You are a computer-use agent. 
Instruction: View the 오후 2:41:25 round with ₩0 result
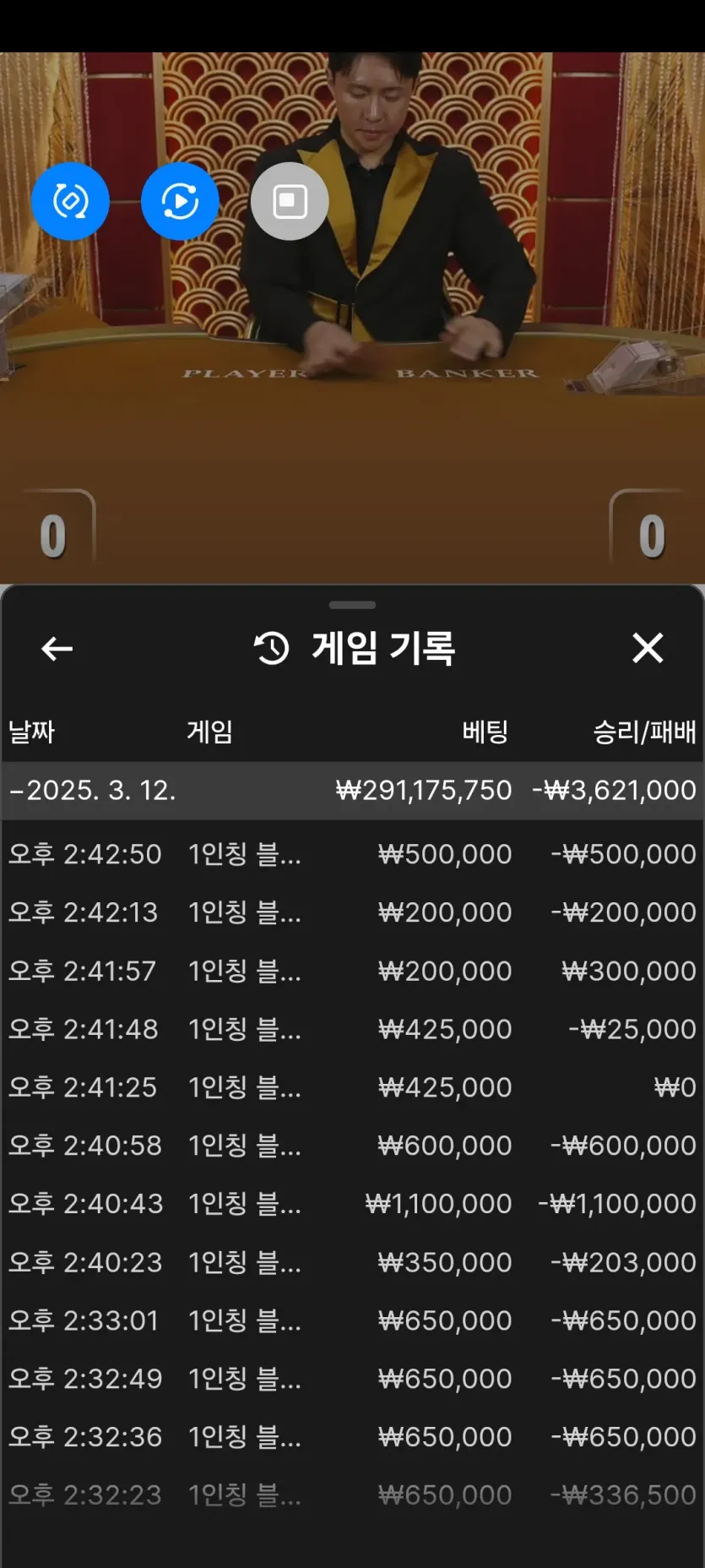353,1087
